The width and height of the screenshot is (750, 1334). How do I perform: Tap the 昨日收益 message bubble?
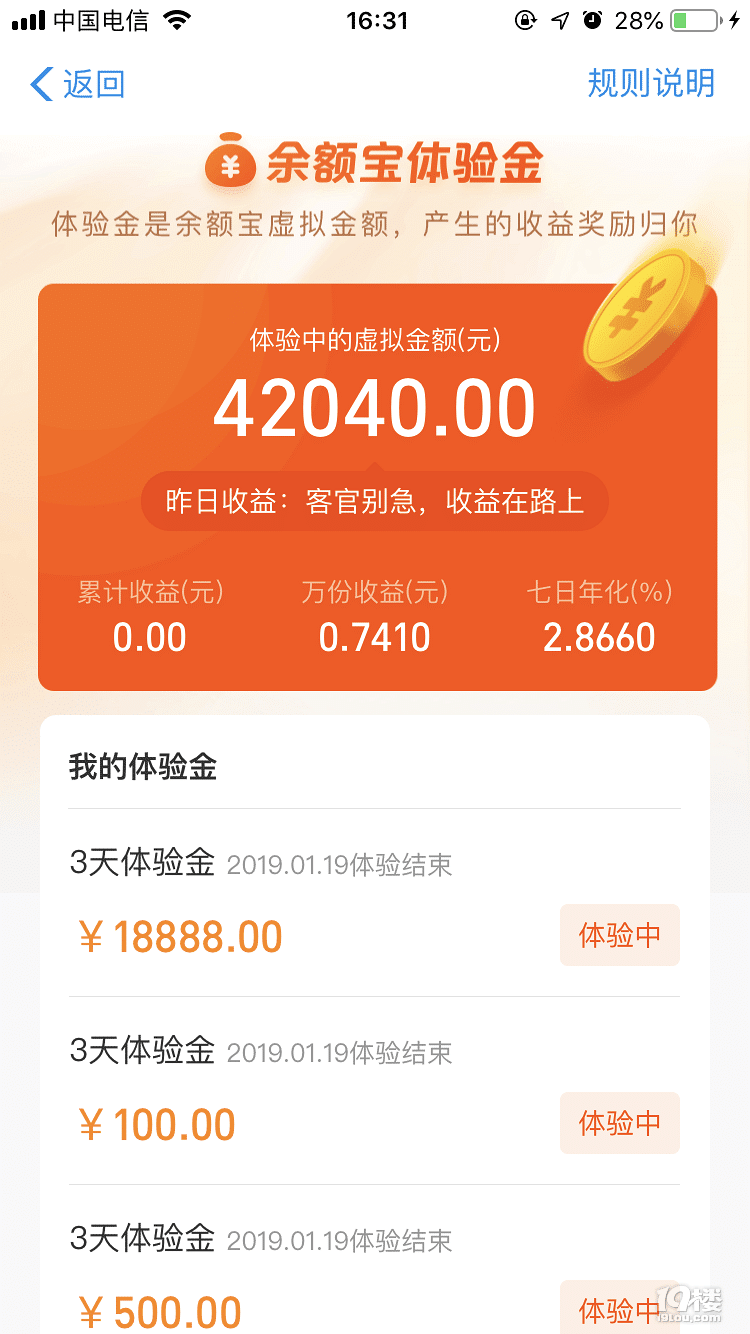click(x=374, y=501)
